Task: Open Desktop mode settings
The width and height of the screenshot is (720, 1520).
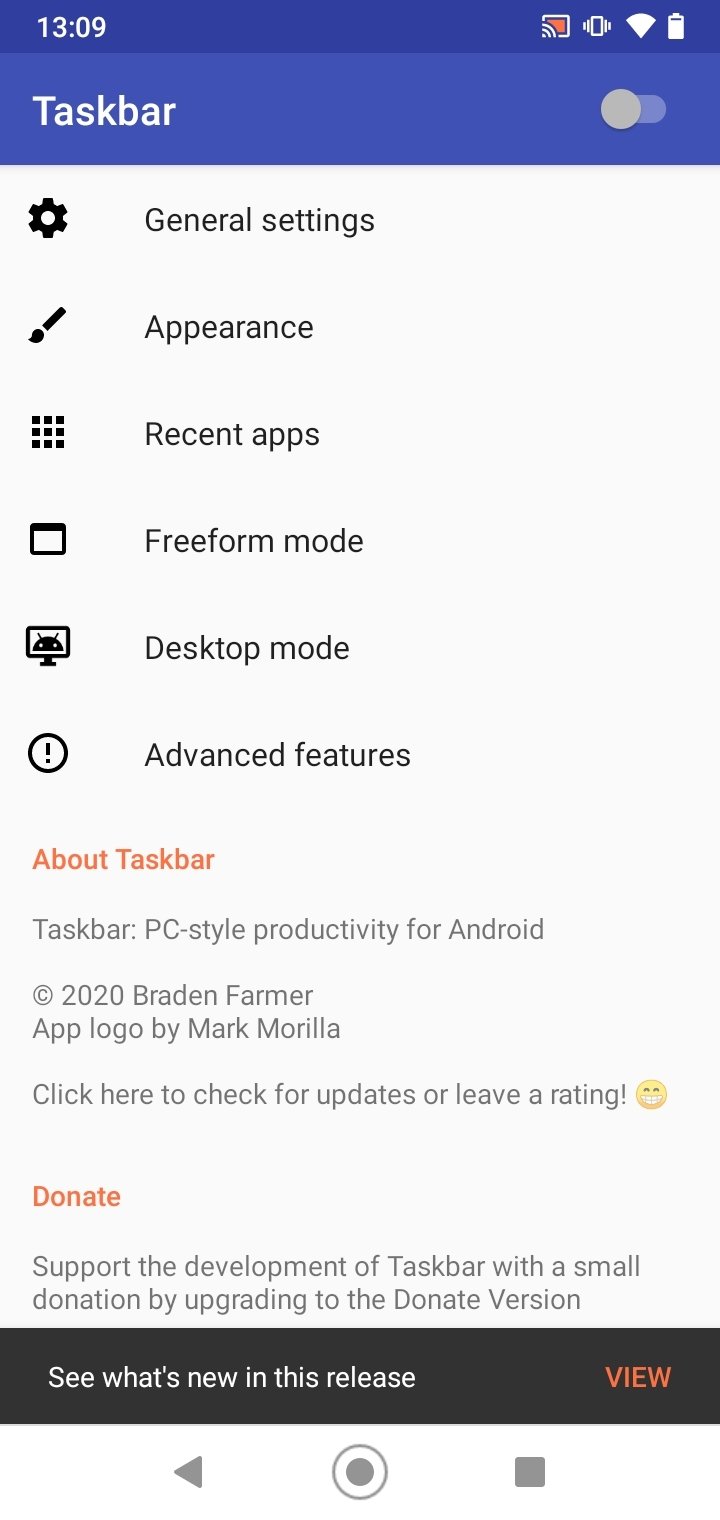Action: pos(360,648)
